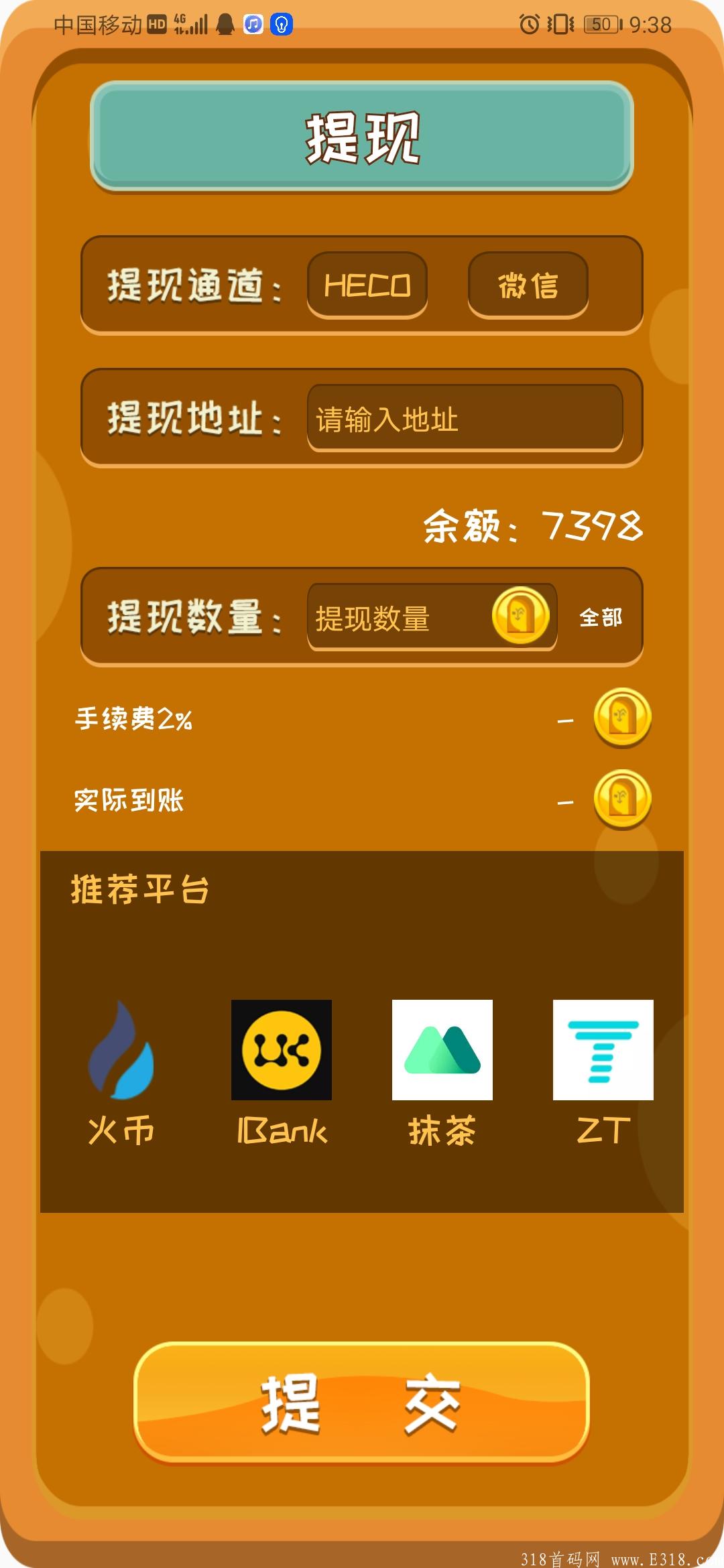Tap the alarm clock icon in the status bar
The width and height of the screenshot is (724, 1568).
coord(530,25)
